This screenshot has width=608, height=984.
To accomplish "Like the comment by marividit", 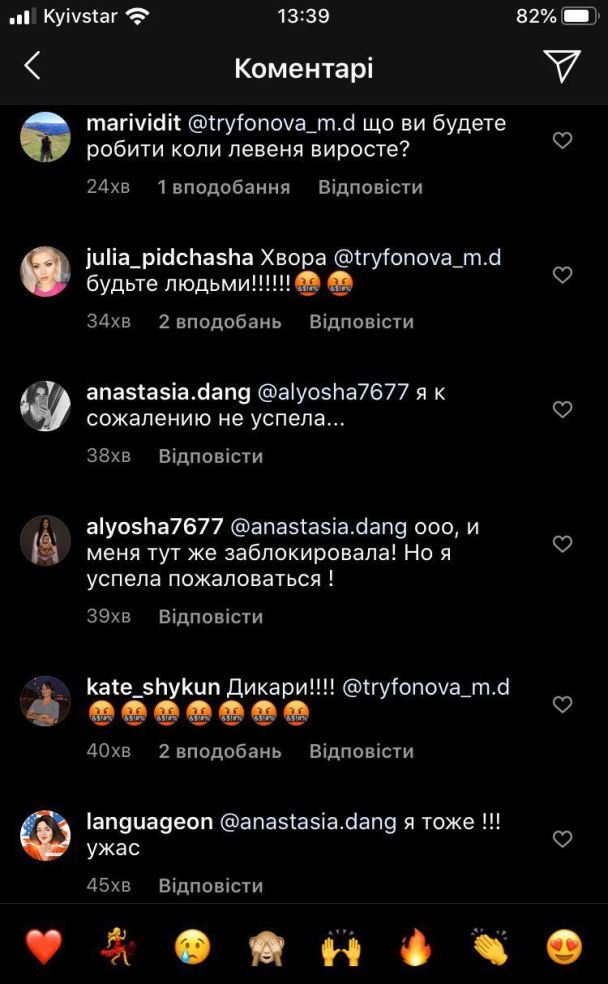I will [x=562, y=141].
